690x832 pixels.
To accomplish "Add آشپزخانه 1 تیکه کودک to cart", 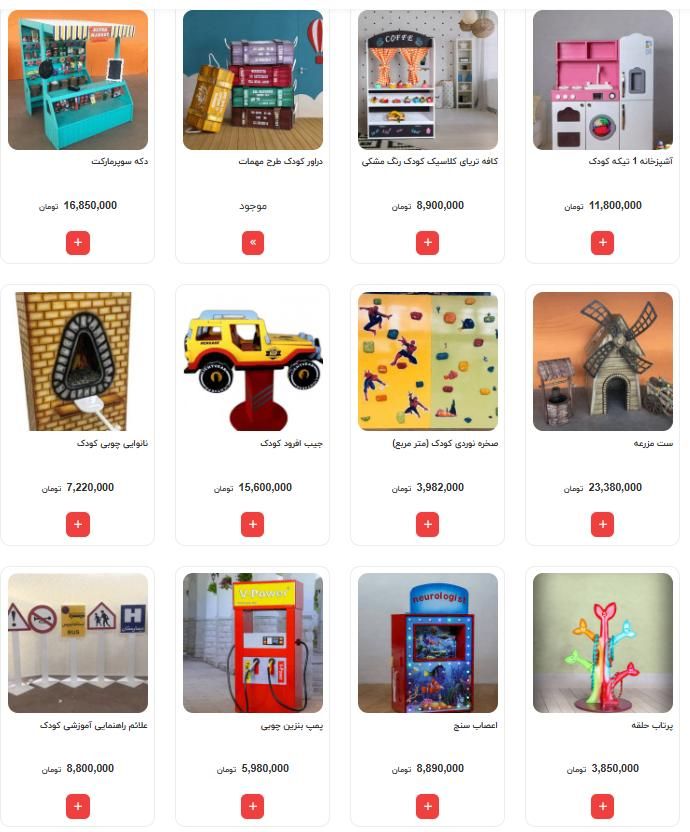I will click(602, 242).
